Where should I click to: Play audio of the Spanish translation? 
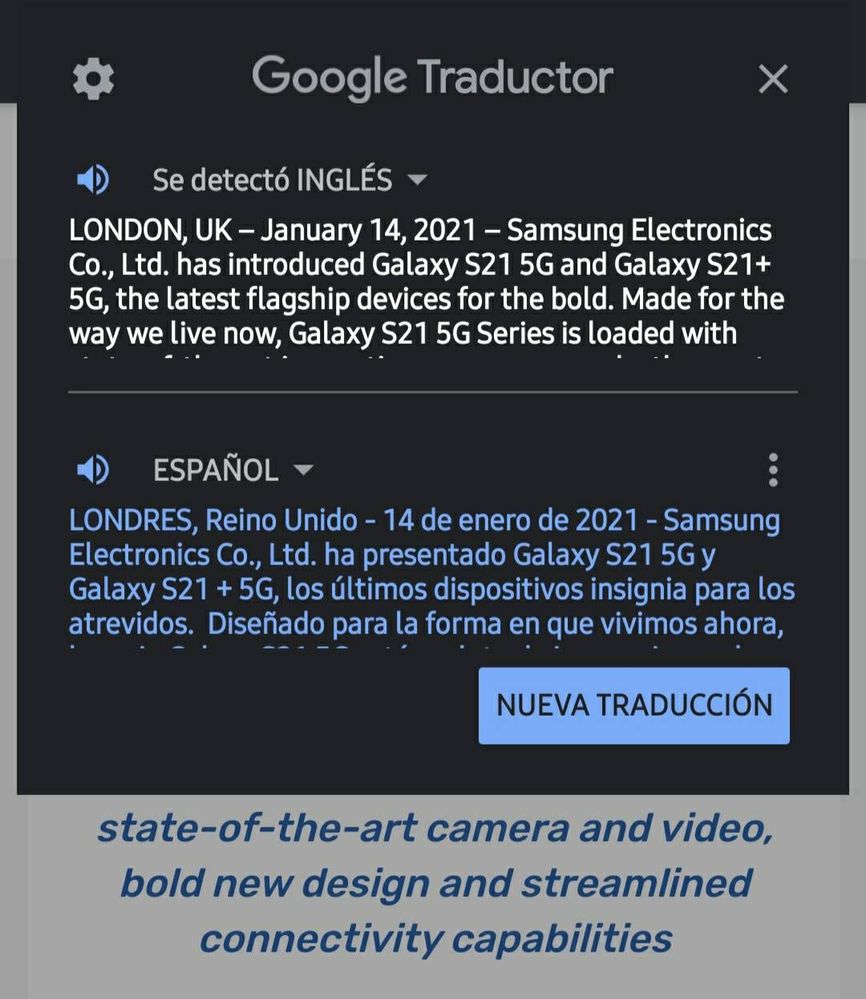(93, 469)
